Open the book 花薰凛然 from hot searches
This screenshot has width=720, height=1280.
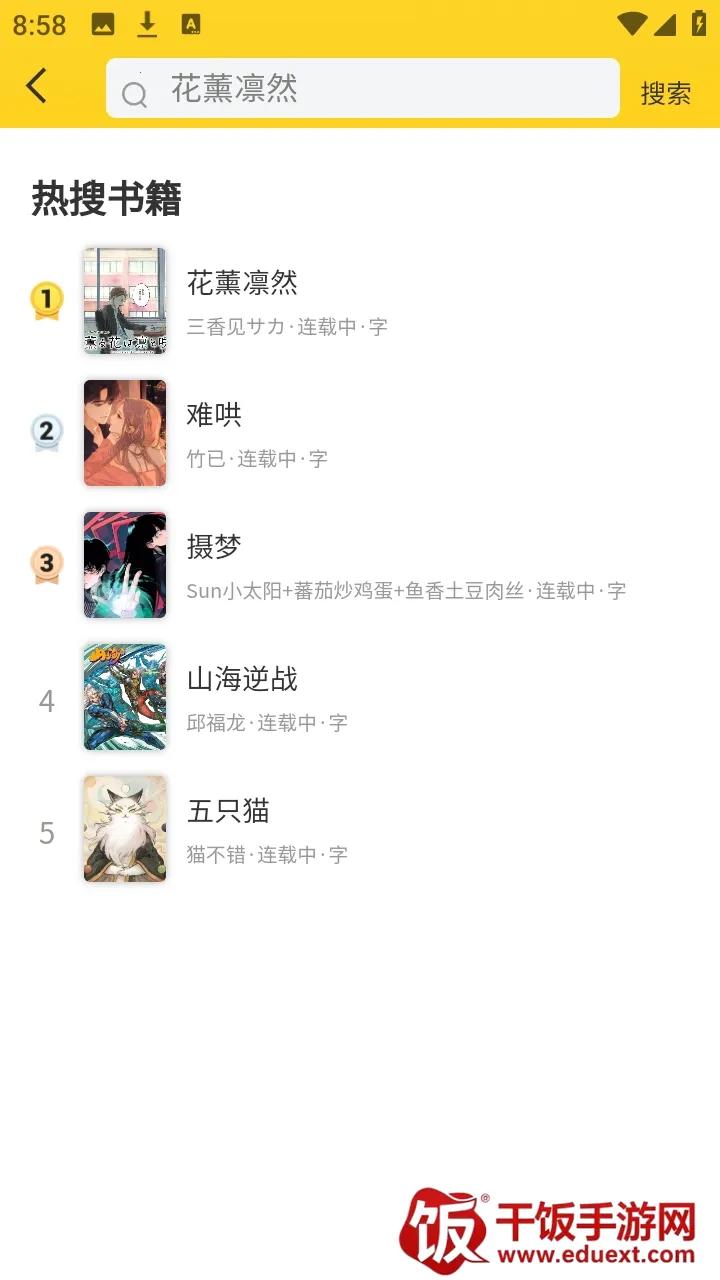coord(242,284)
